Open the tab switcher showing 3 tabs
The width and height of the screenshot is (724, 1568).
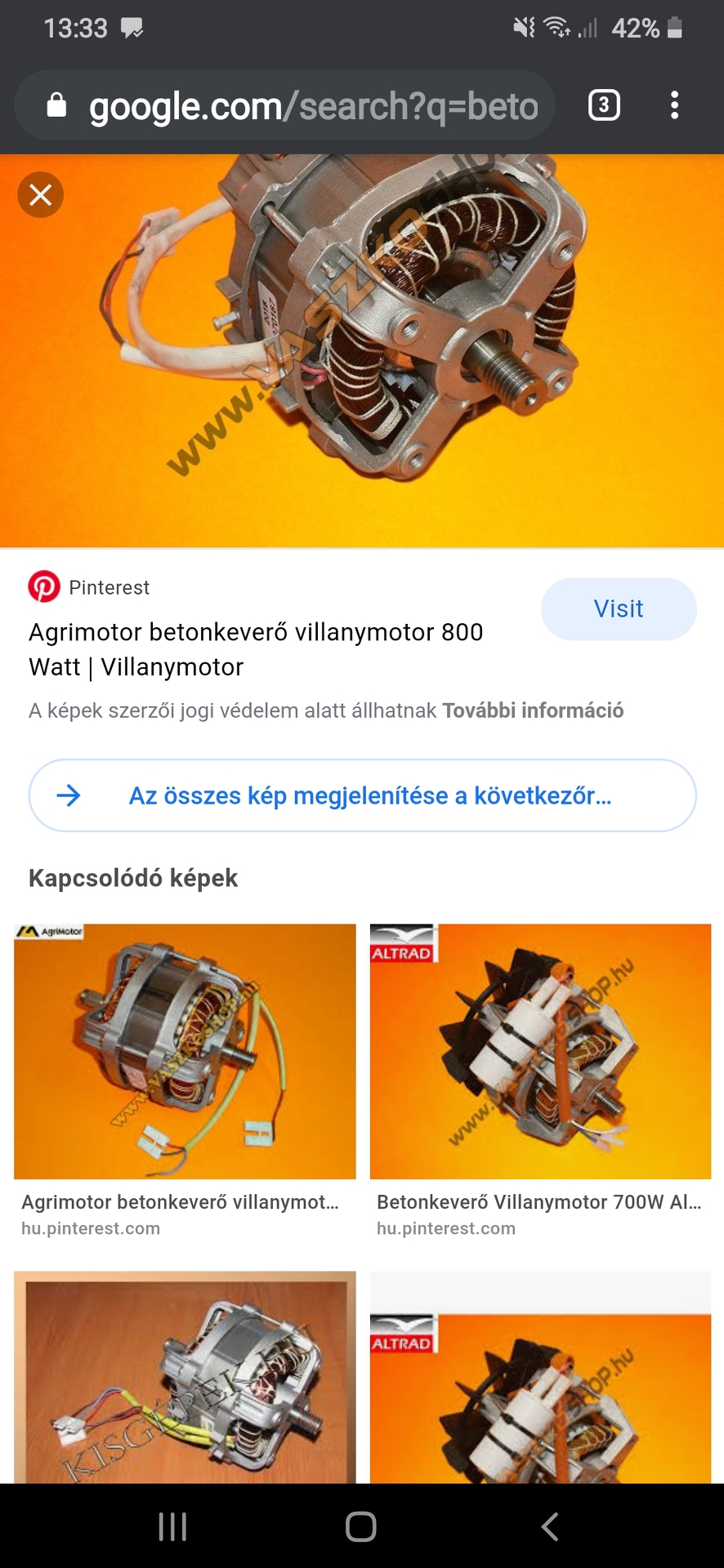point(604,105)
